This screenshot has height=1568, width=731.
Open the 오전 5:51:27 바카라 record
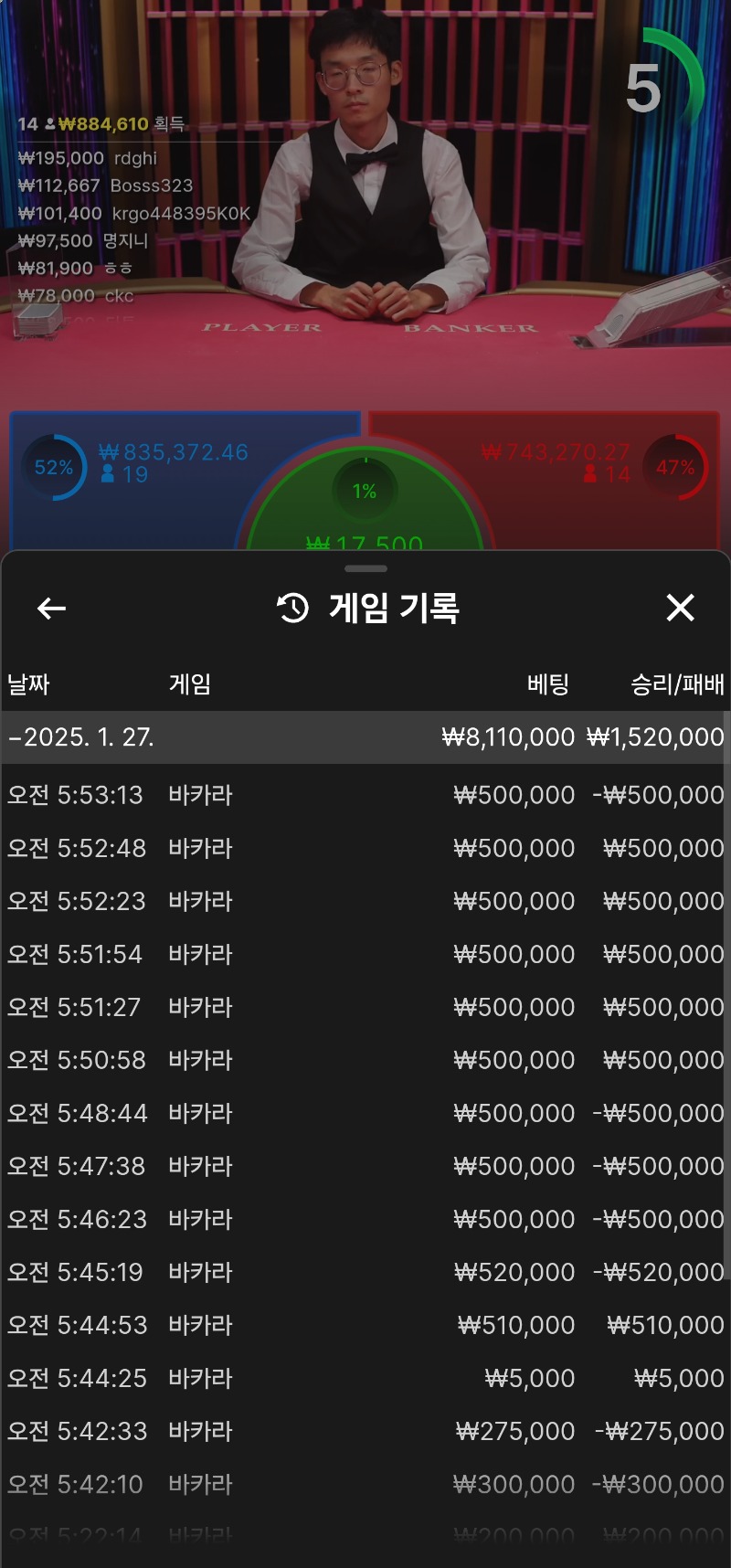tap(365, 1007)
